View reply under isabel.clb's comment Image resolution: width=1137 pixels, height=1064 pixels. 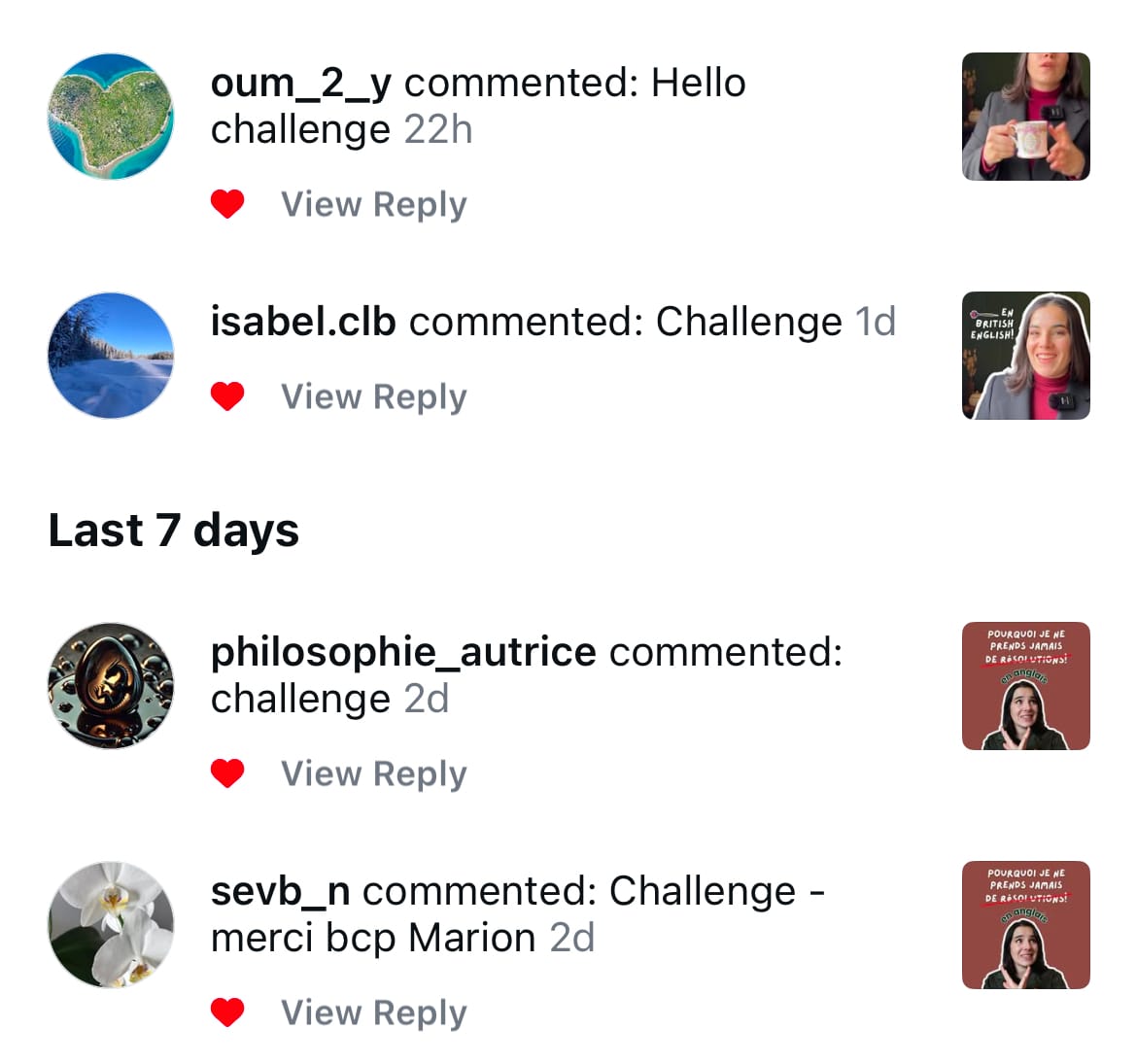click(x=373, y=396)
